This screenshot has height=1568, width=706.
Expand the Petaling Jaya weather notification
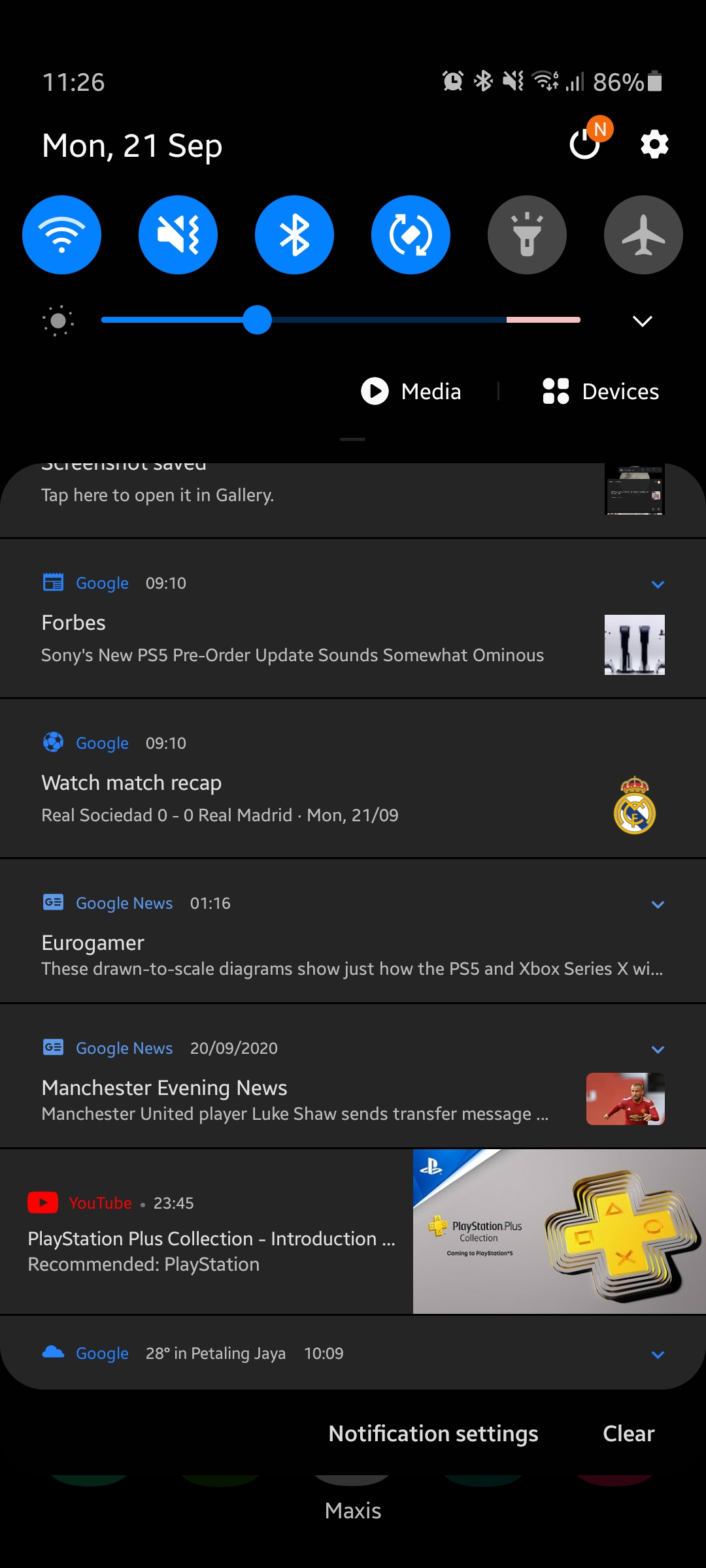[658, 1354]
